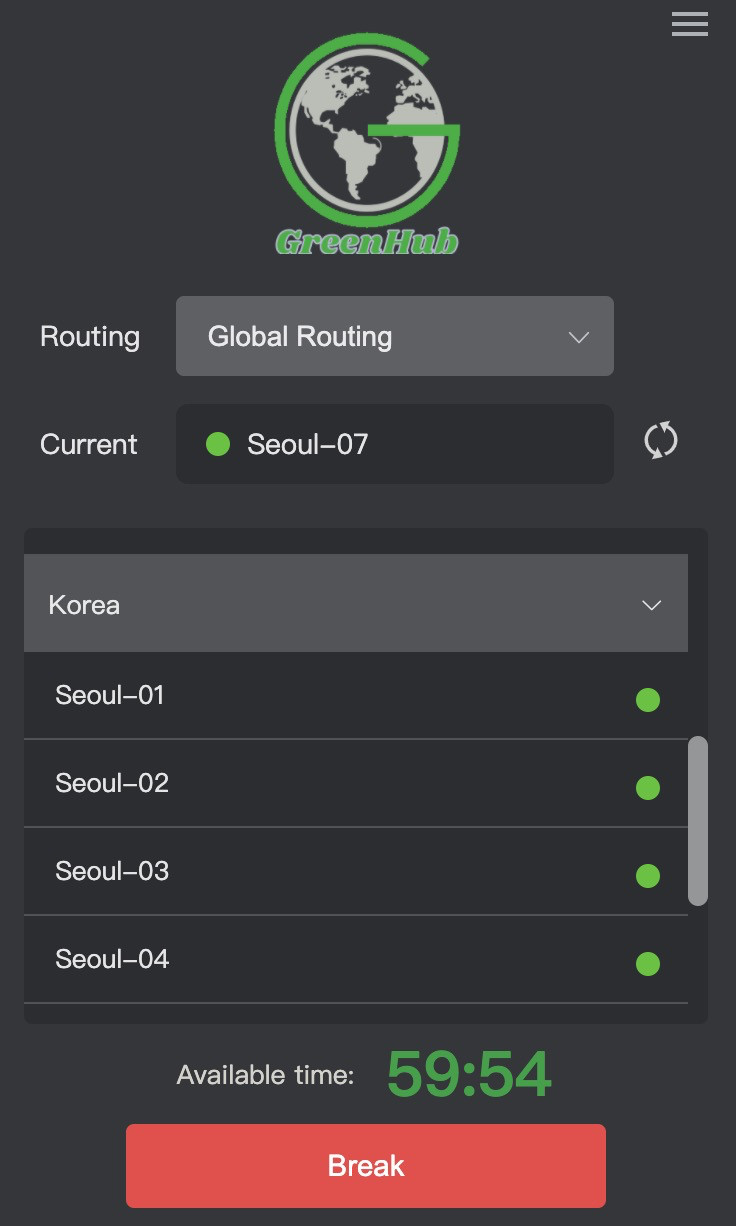Connect to the Seoul-02 server

(300, 783)
